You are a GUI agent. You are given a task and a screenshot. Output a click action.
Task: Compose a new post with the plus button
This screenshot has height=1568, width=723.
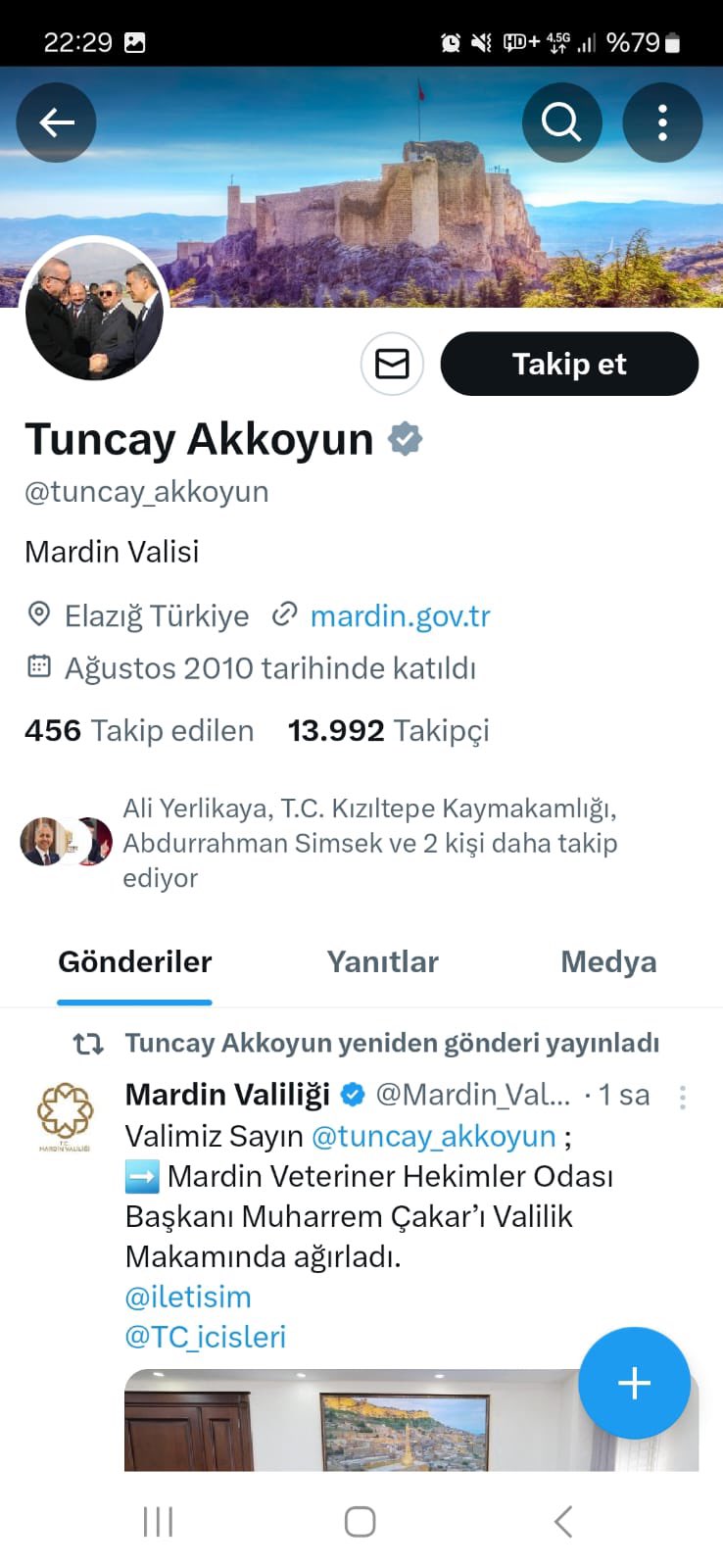[634, 1383]
